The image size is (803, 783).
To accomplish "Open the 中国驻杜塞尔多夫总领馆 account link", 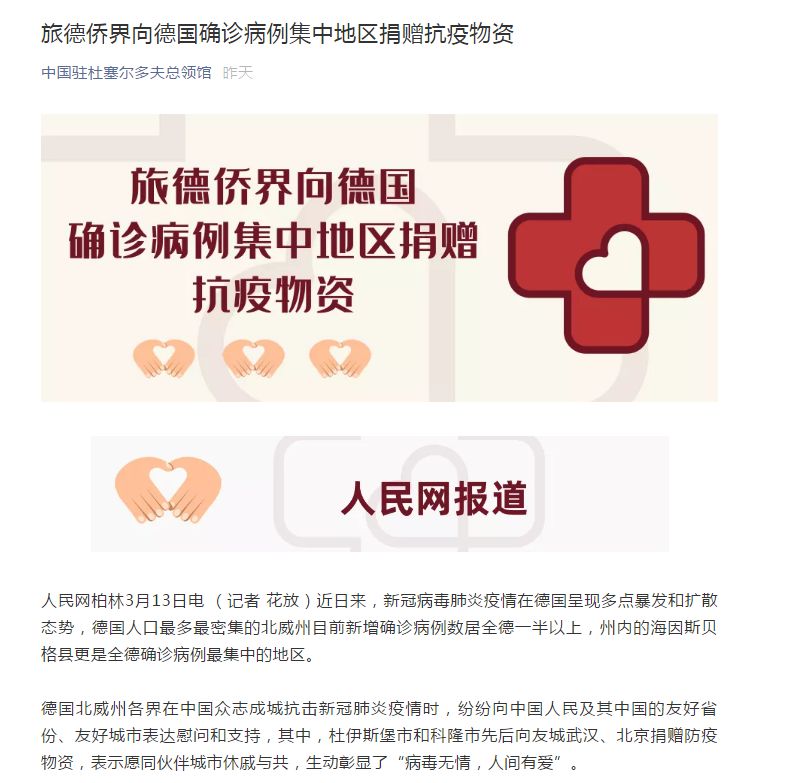I will click(126, 73).
